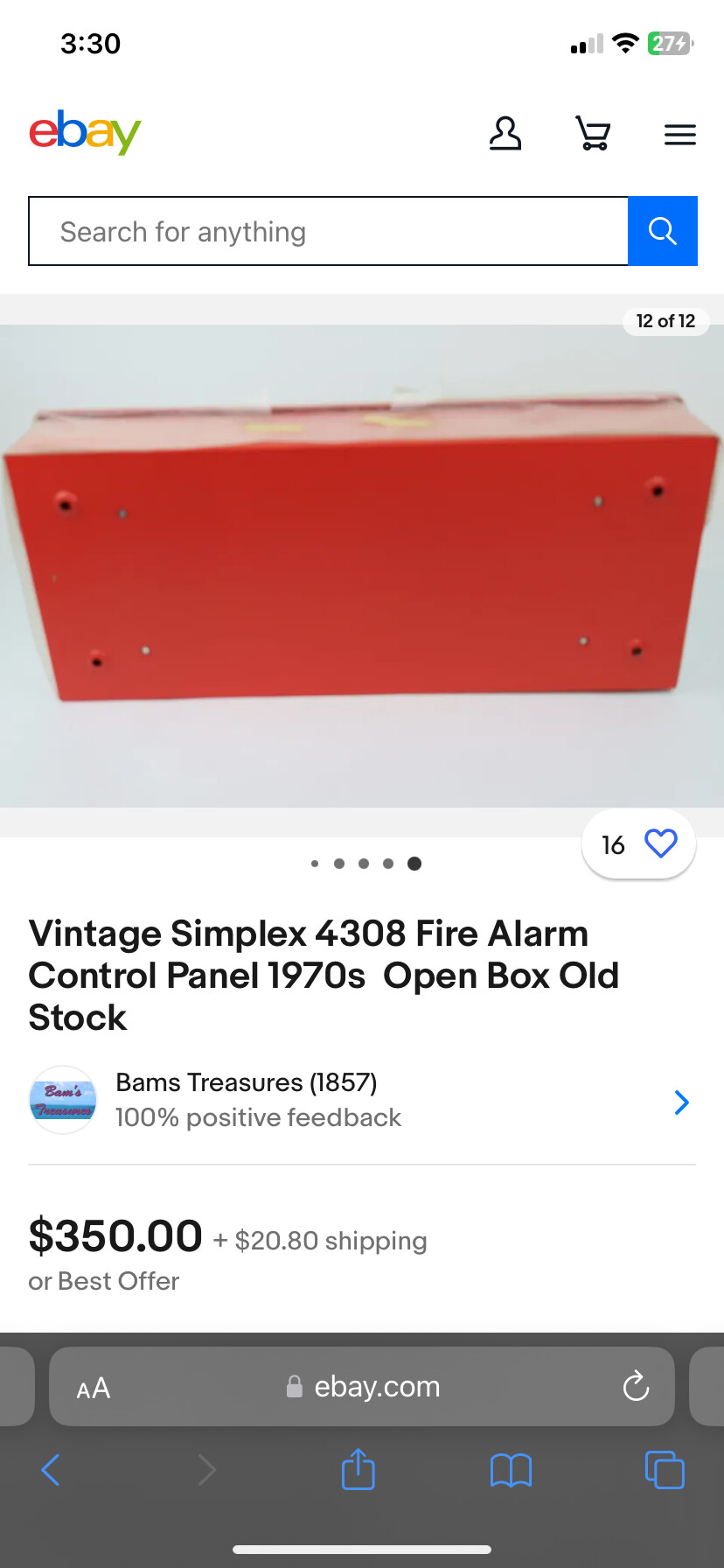Go to eBay home via logo

click(85, 132)
